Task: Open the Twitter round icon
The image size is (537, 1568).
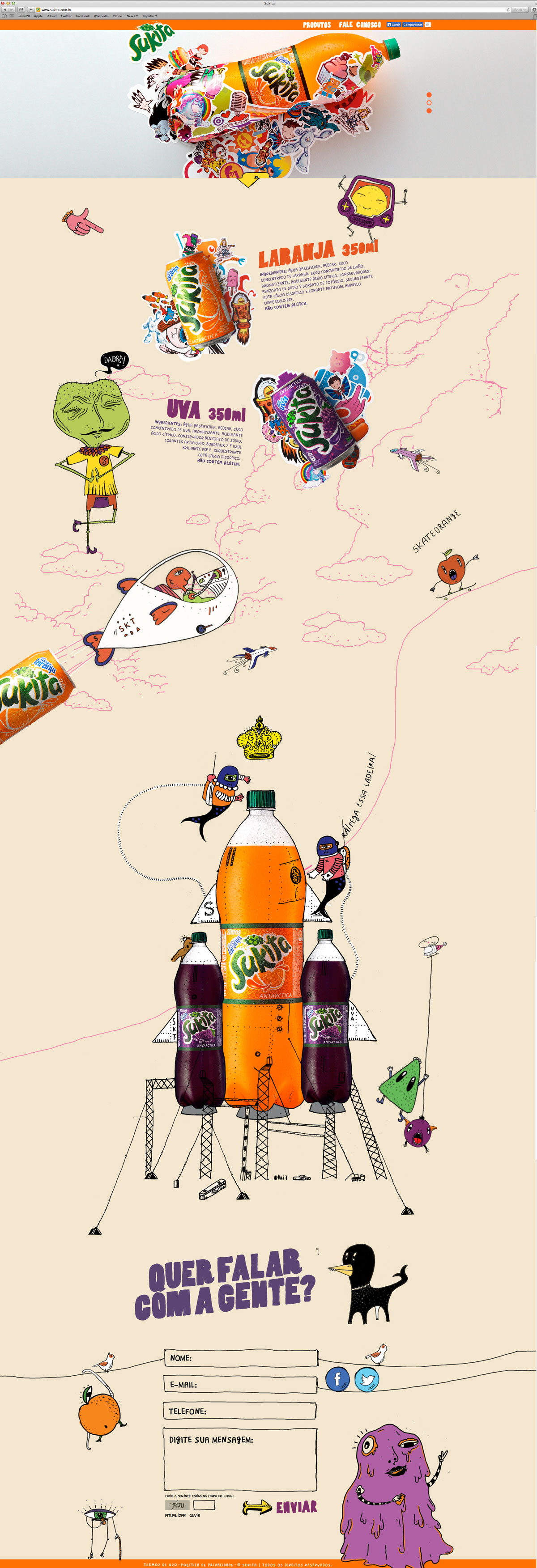Action: tap(367, 1379)
